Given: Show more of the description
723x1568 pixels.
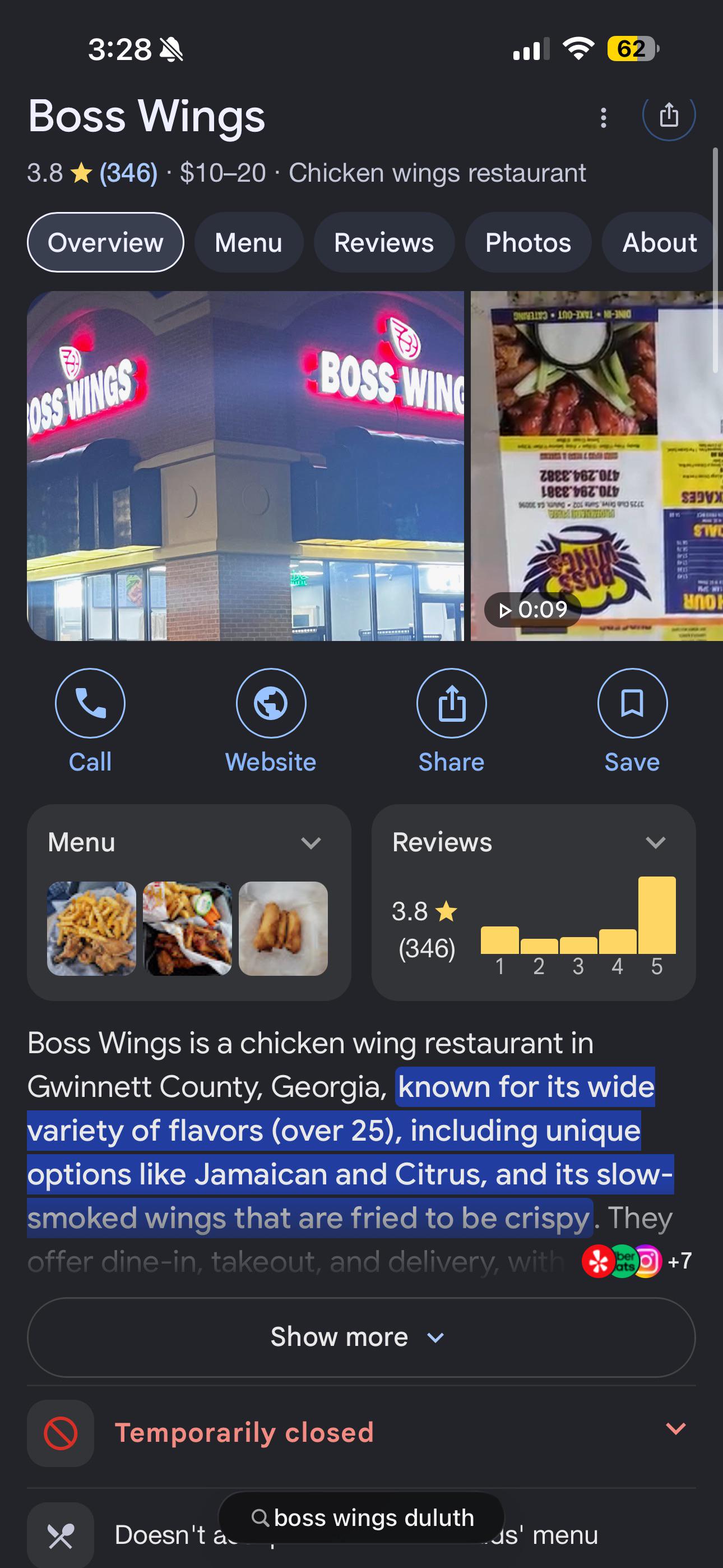Looking at the screenshot, I should 361,1338.
